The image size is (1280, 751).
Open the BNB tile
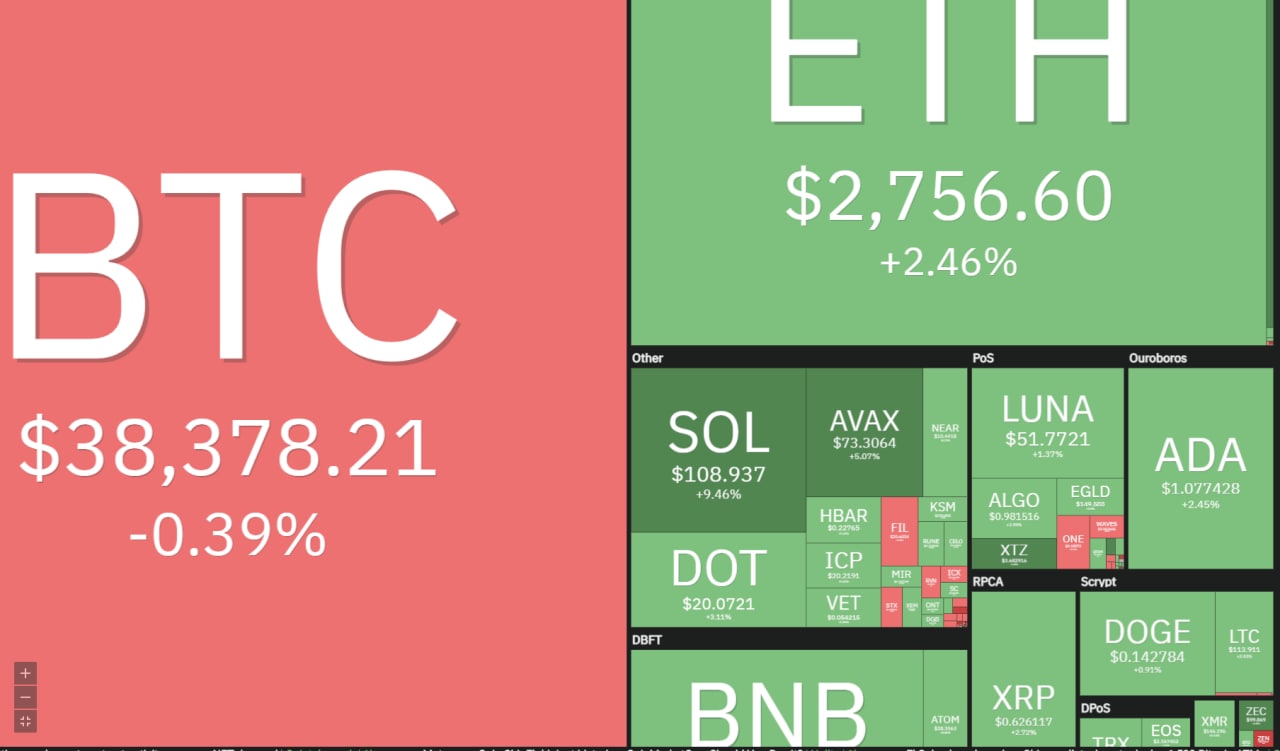pos(776,698)
